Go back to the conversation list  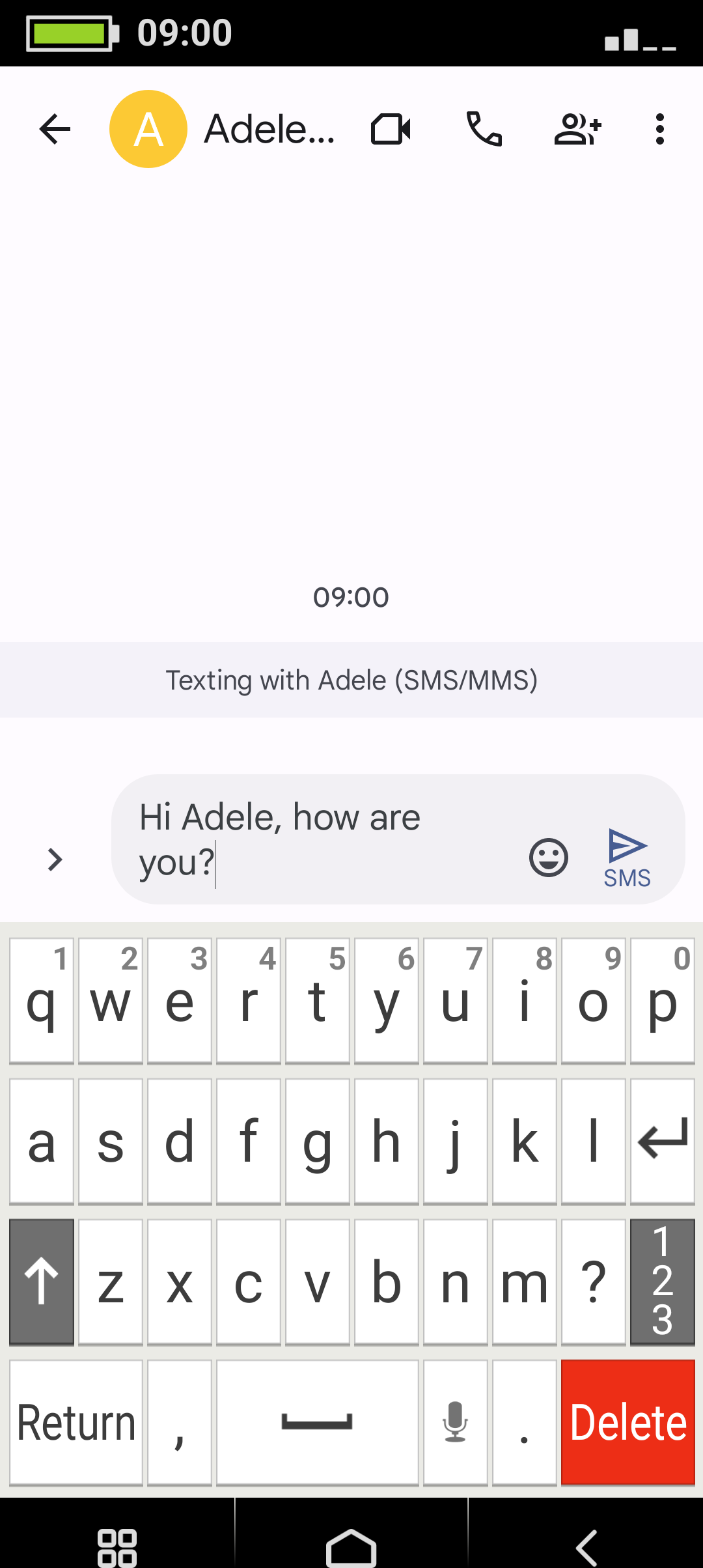pos(55,129)
